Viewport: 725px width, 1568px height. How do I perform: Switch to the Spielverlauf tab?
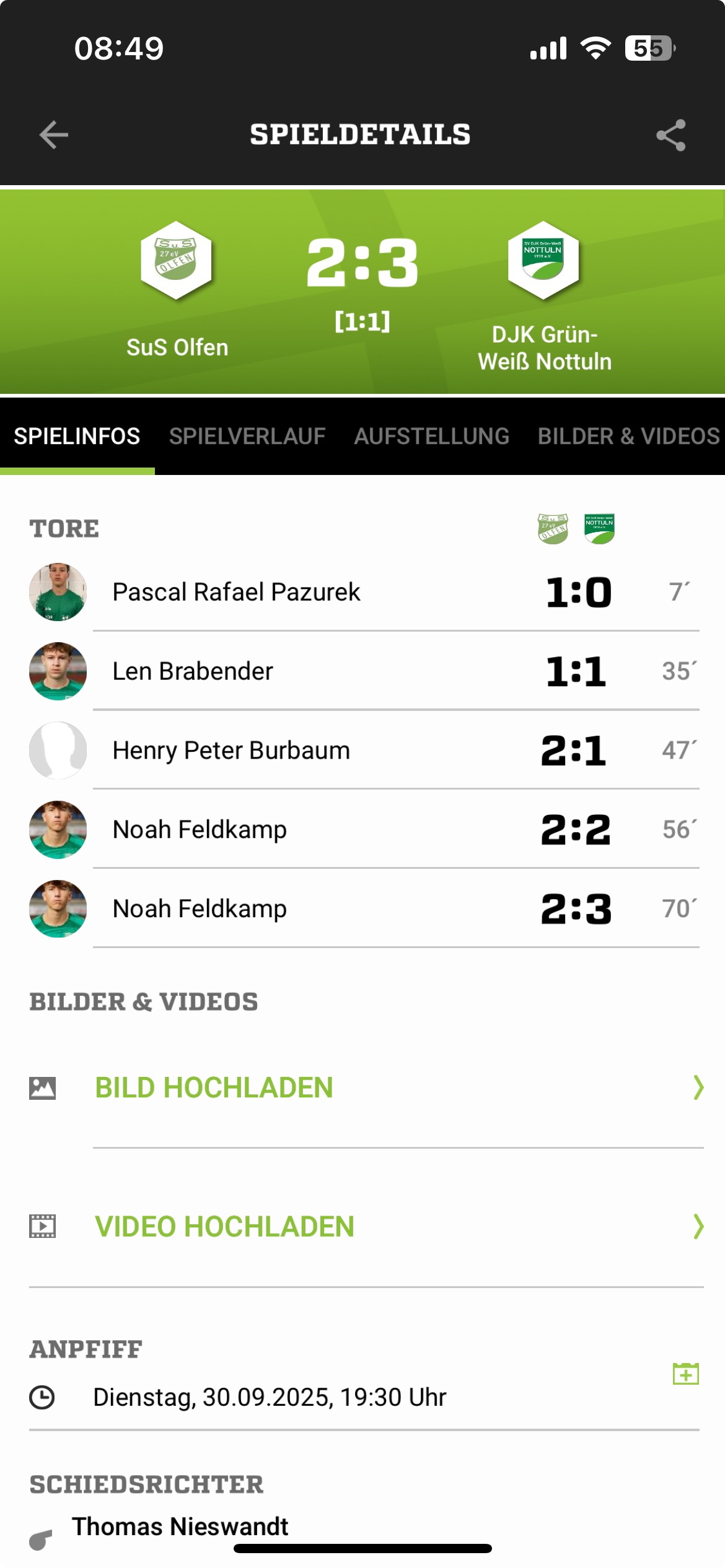coord(247,436)
